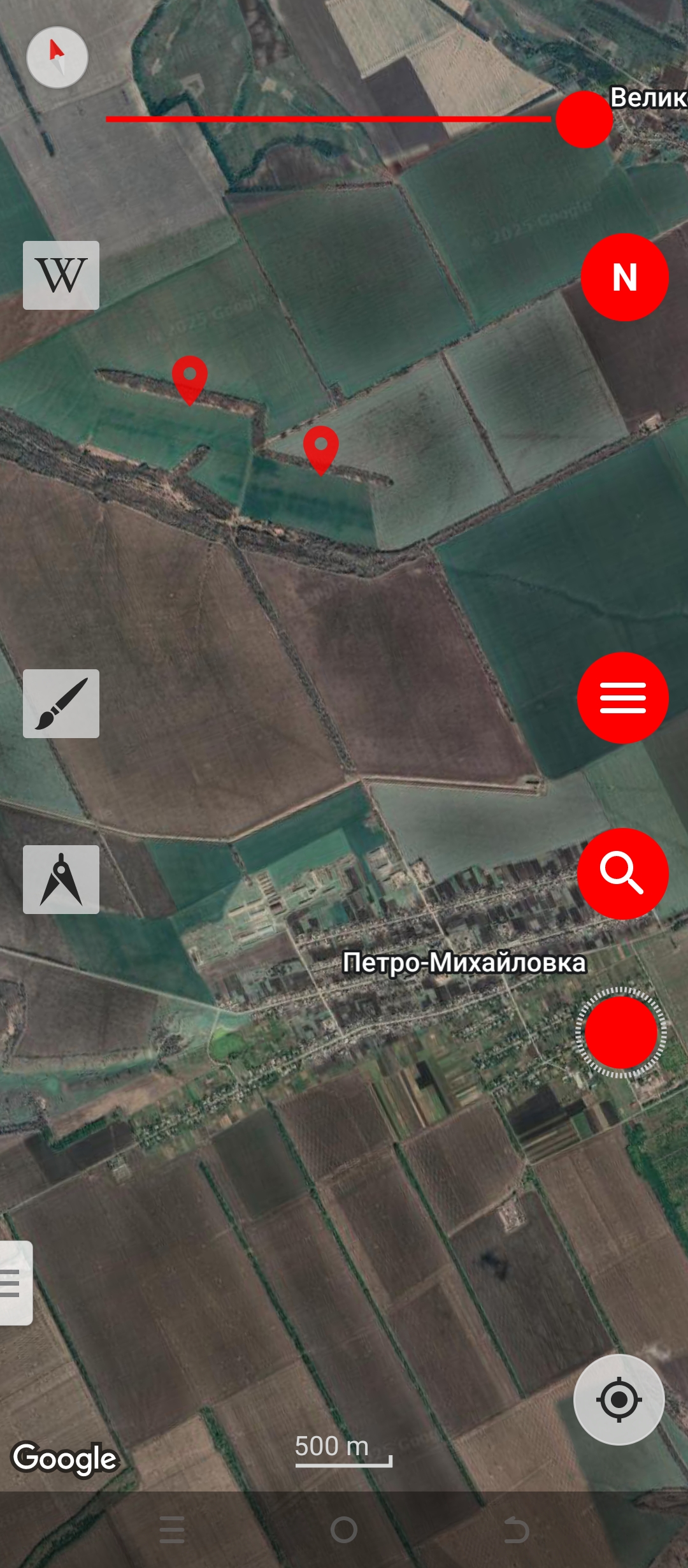The height and width of the screenshot is (1568, 688).
Task: Open the measuring compass tool
Action: pyautogui.click(x=61, y=880)
